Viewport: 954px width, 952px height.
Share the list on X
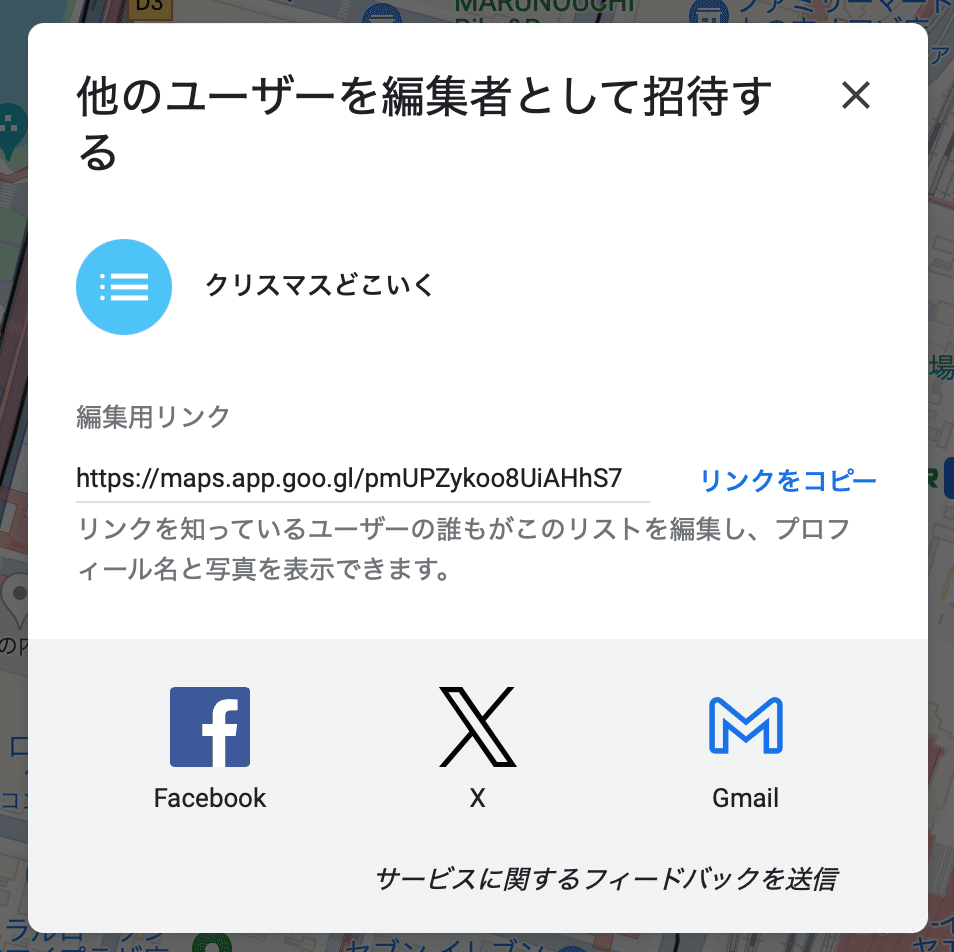[477, 746]
